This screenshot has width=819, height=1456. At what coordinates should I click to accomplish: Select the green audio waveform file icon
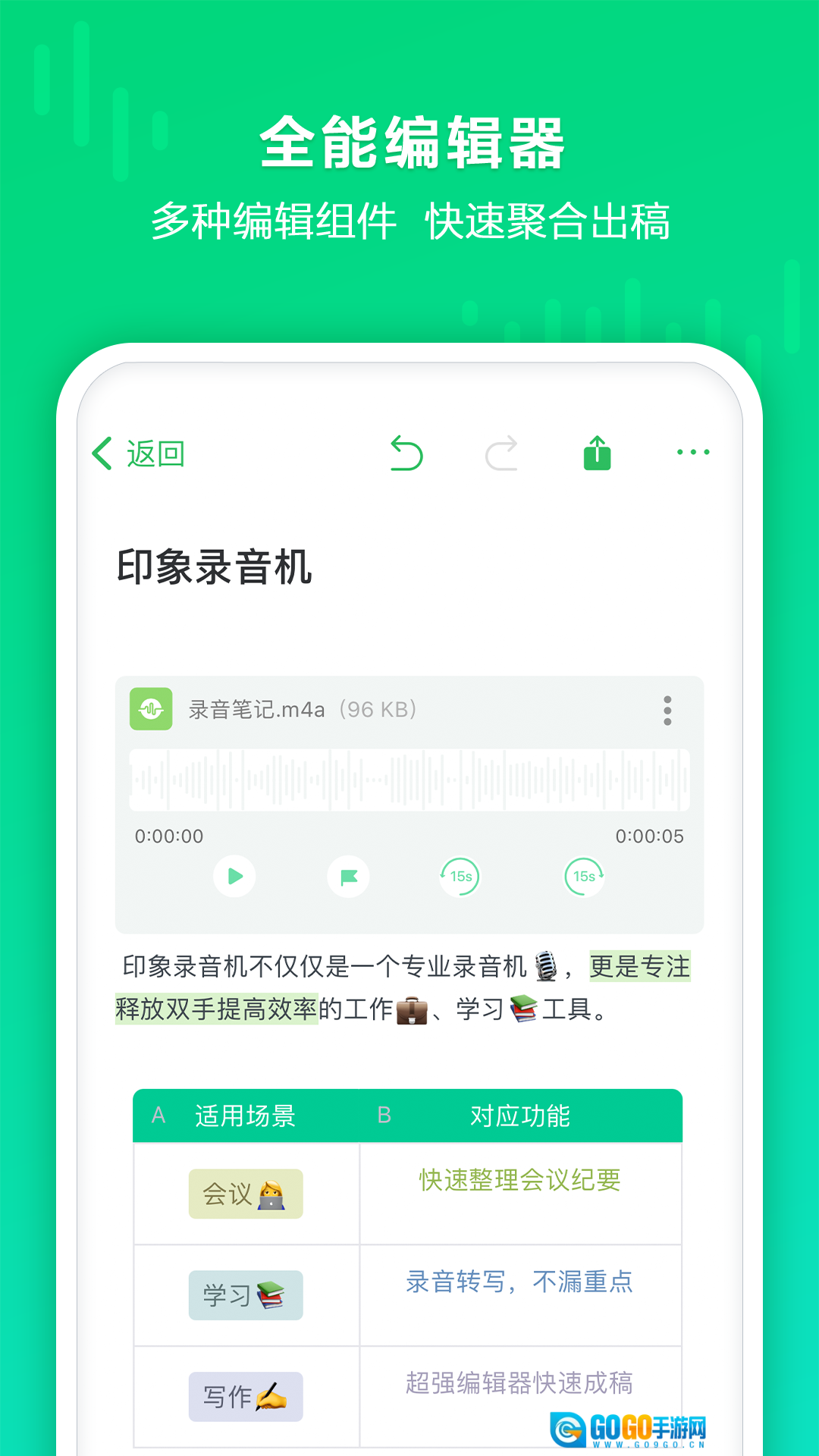(x=152, y=709)
